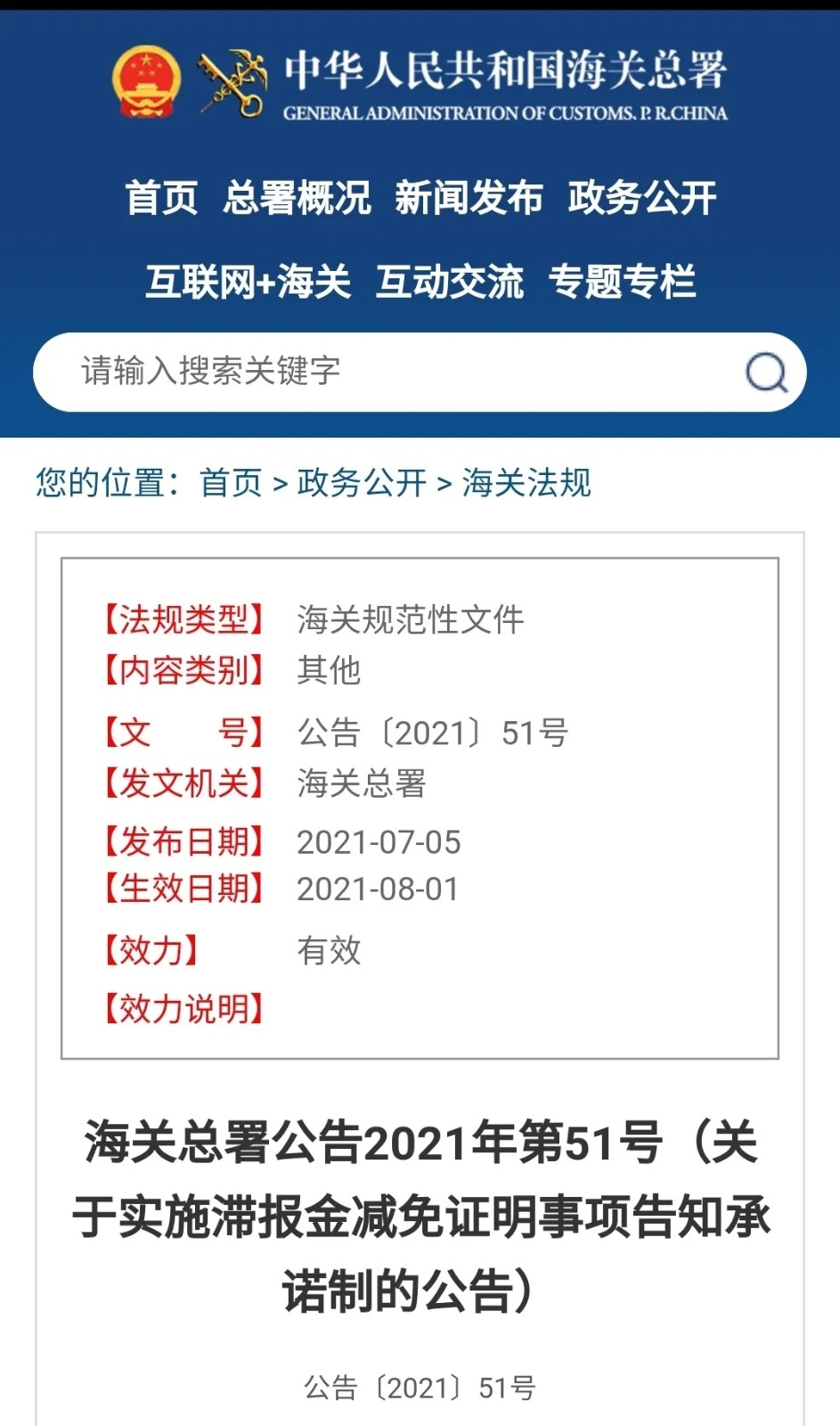This screenshot has width=840, height=1426.
Task: Click the effective status 有效 text
Action: (x=329, y=951)
